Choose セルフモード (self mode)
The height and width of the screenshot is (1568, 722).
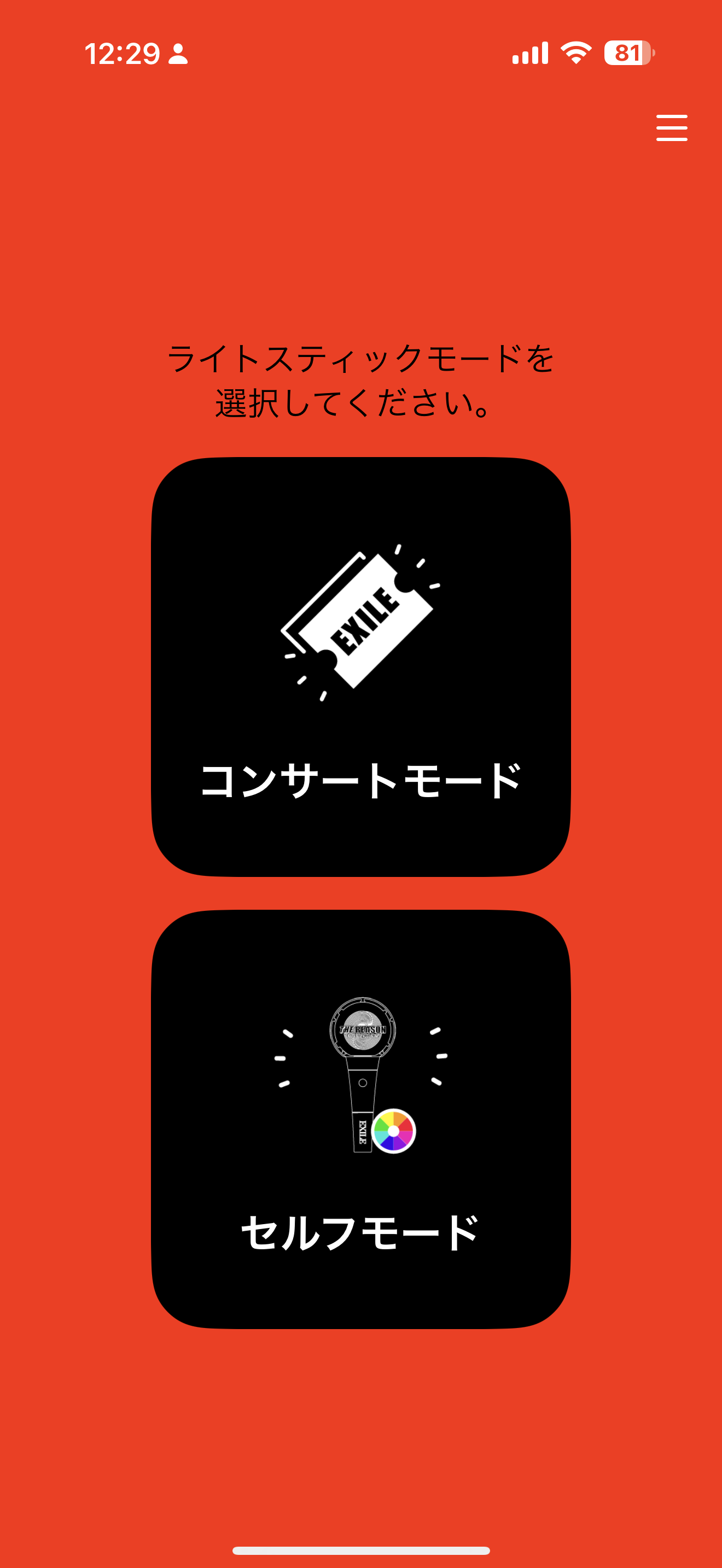(360, 1119)
